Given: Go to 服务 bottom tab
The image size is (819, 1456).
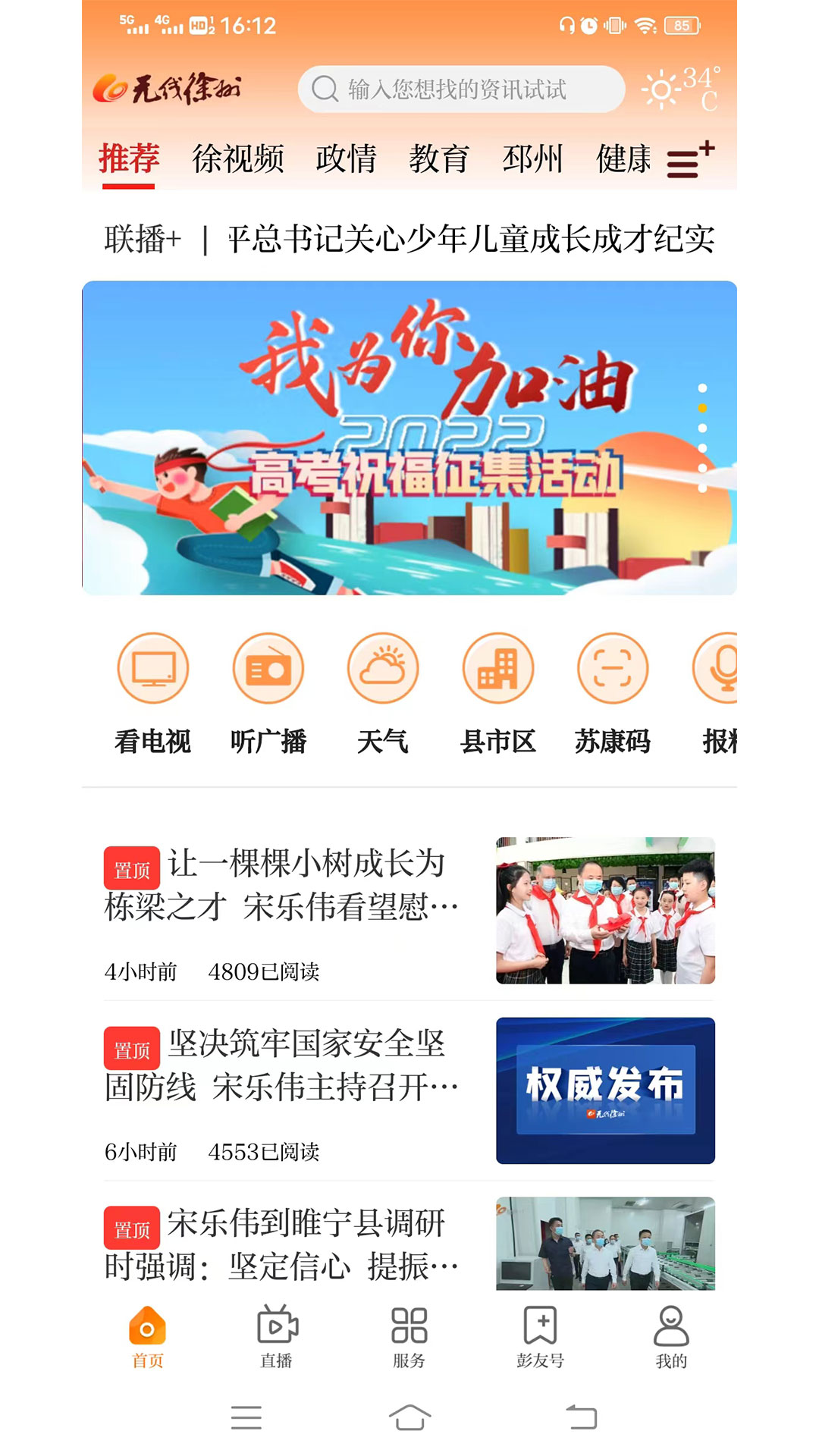Looking at the screenshot, I should coord(409,1336).
